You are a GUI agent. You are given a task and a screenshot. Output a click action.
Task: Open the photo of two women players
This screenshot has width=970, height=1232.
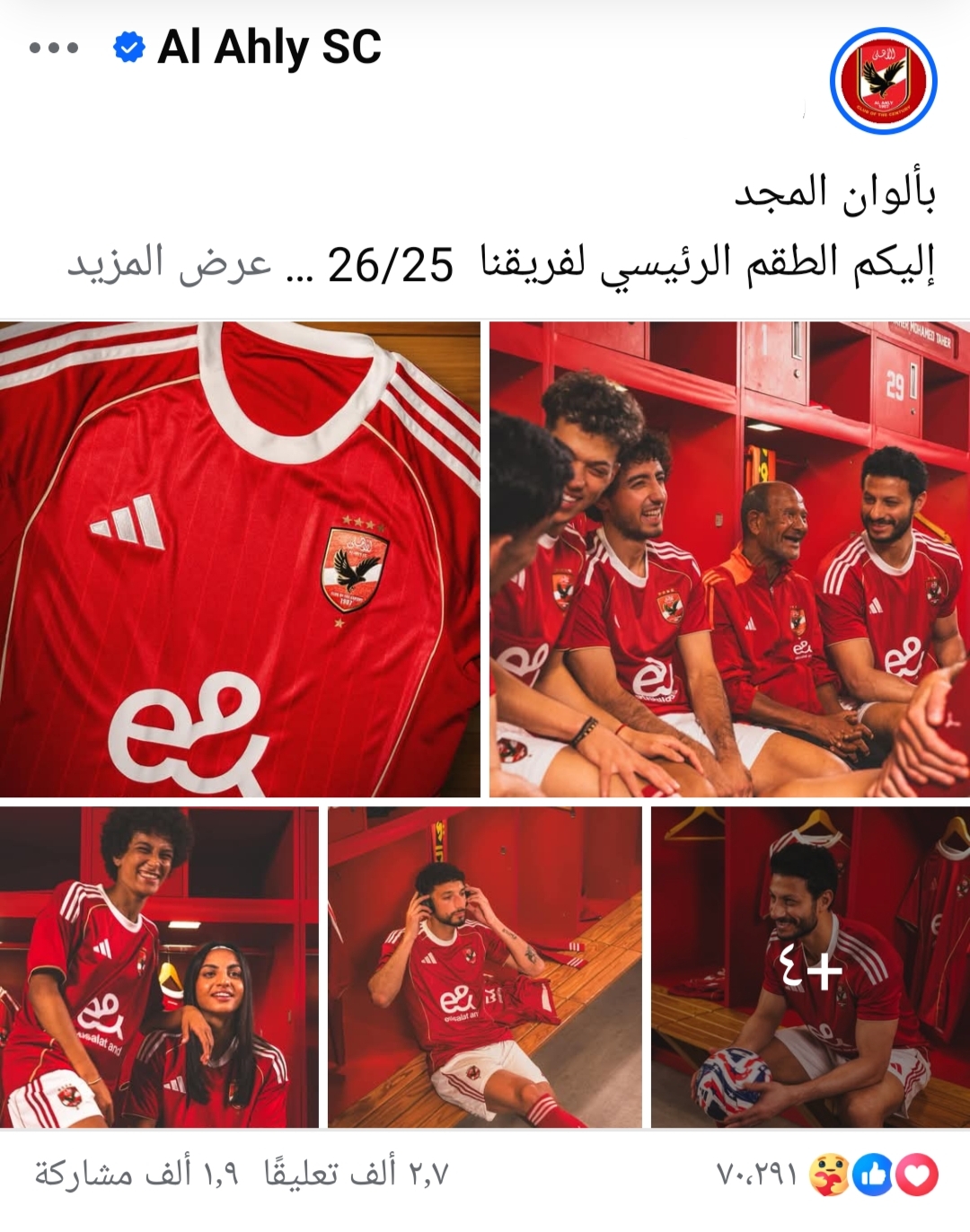pos(159,966)
